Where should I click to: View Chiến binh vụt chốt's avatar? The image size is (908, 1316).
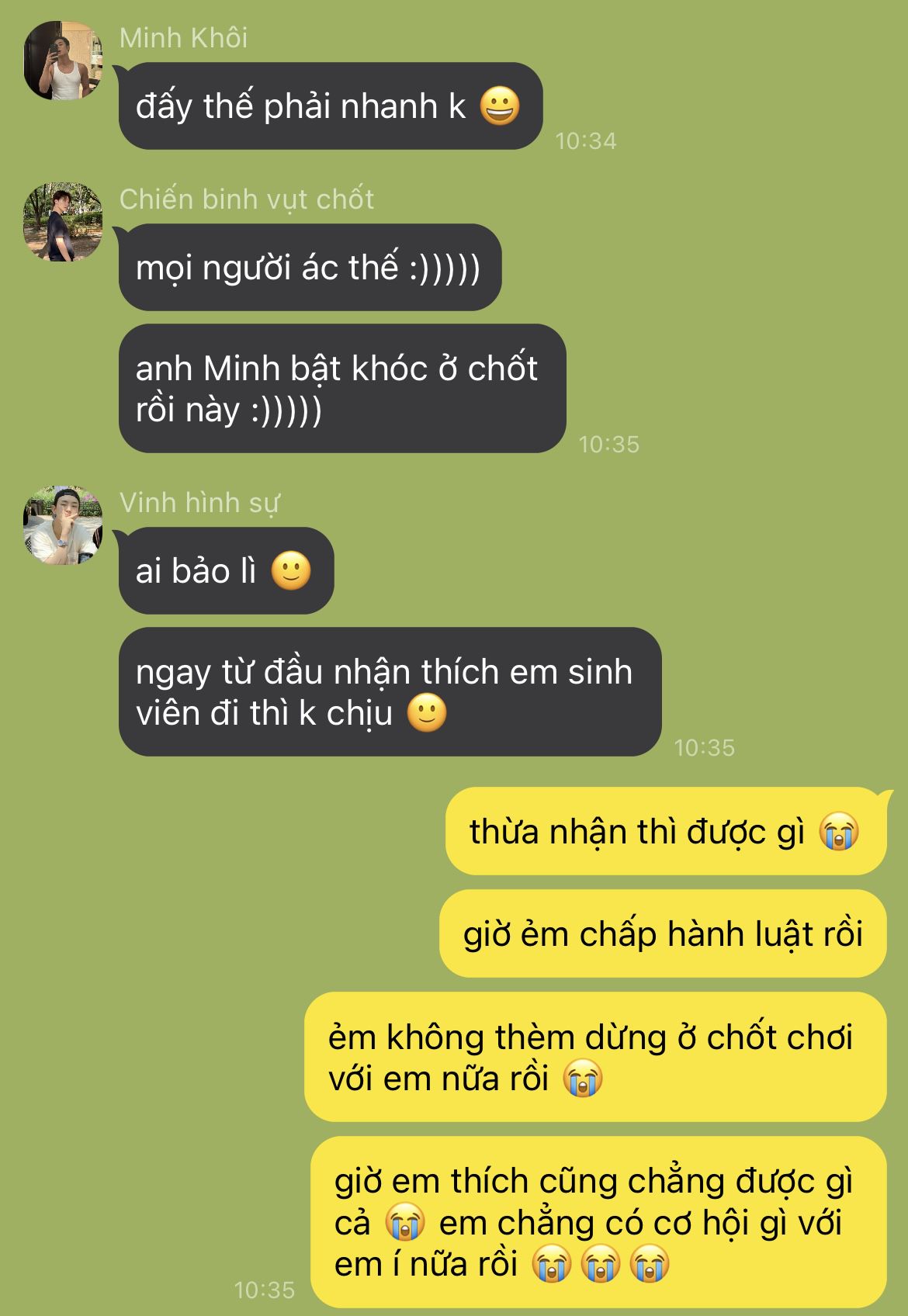point(63,223)
